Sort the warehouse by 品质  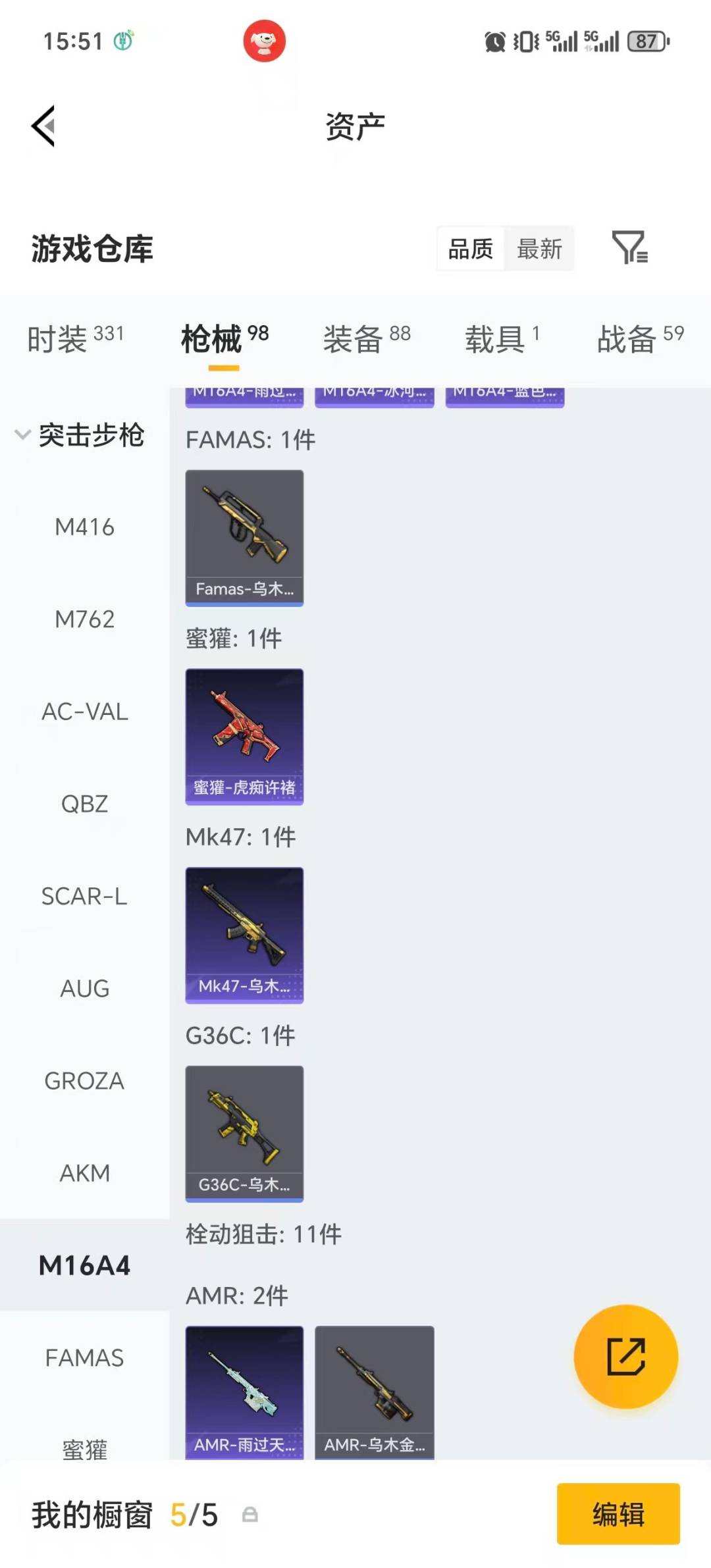tap(470, 249)
